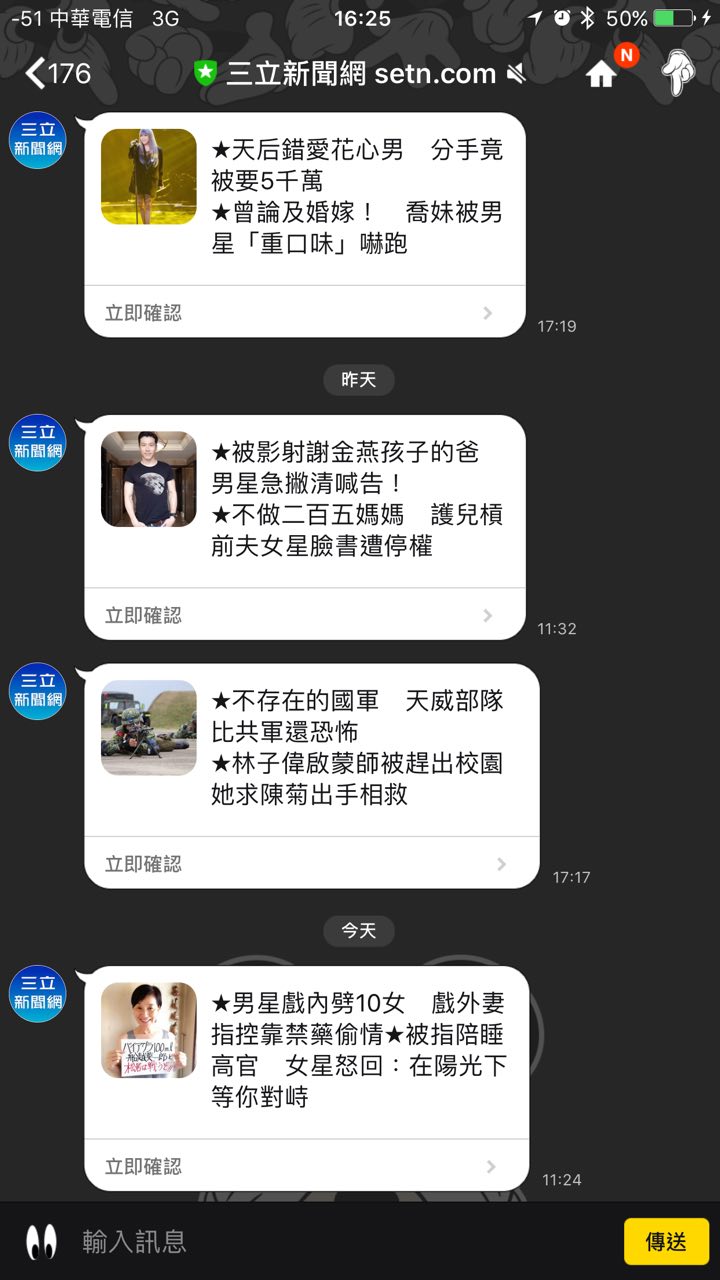
Task: Open the woman's photo in today's message
Action: click(x=149, y=1030)
